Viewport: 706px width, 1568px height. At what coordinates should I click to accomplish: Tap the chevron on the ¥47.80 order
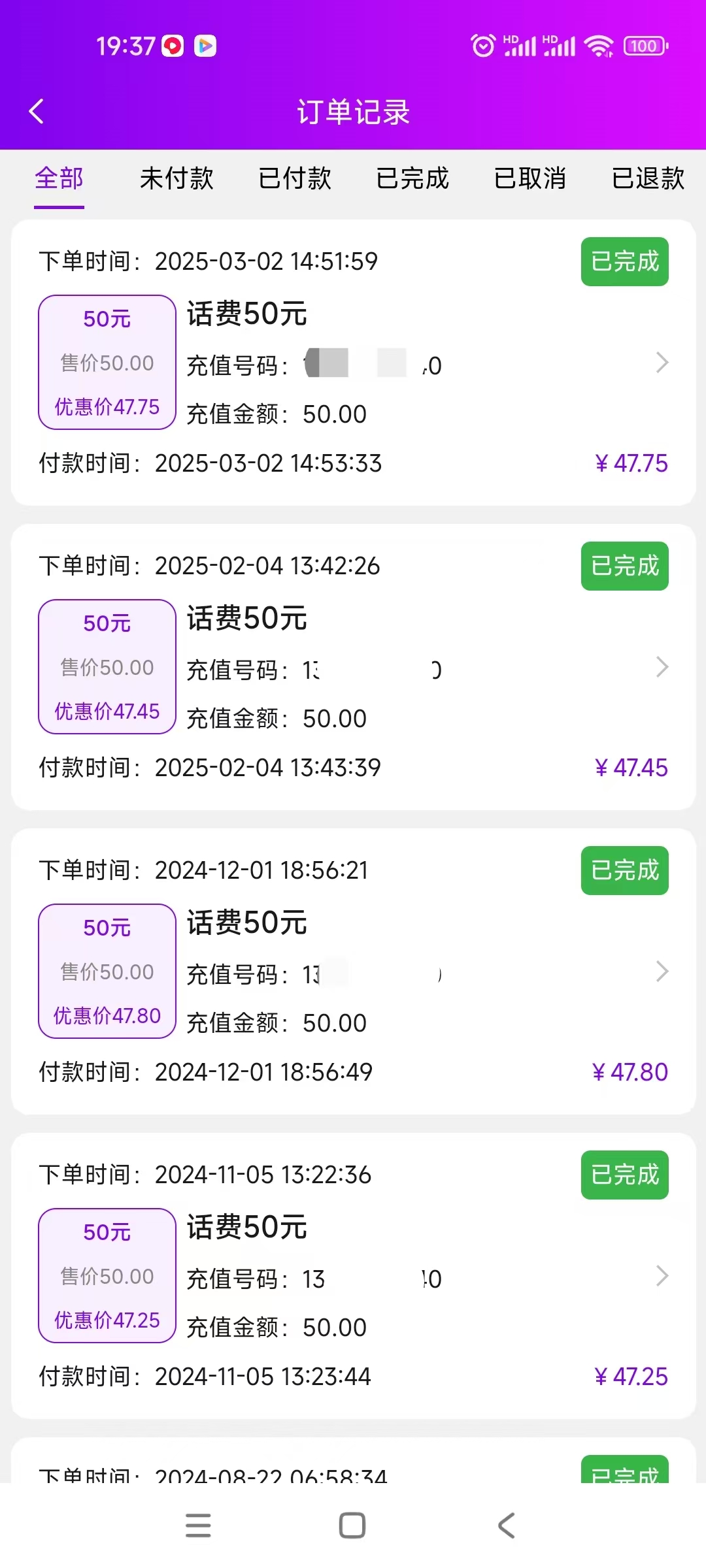tap(662, 972)
